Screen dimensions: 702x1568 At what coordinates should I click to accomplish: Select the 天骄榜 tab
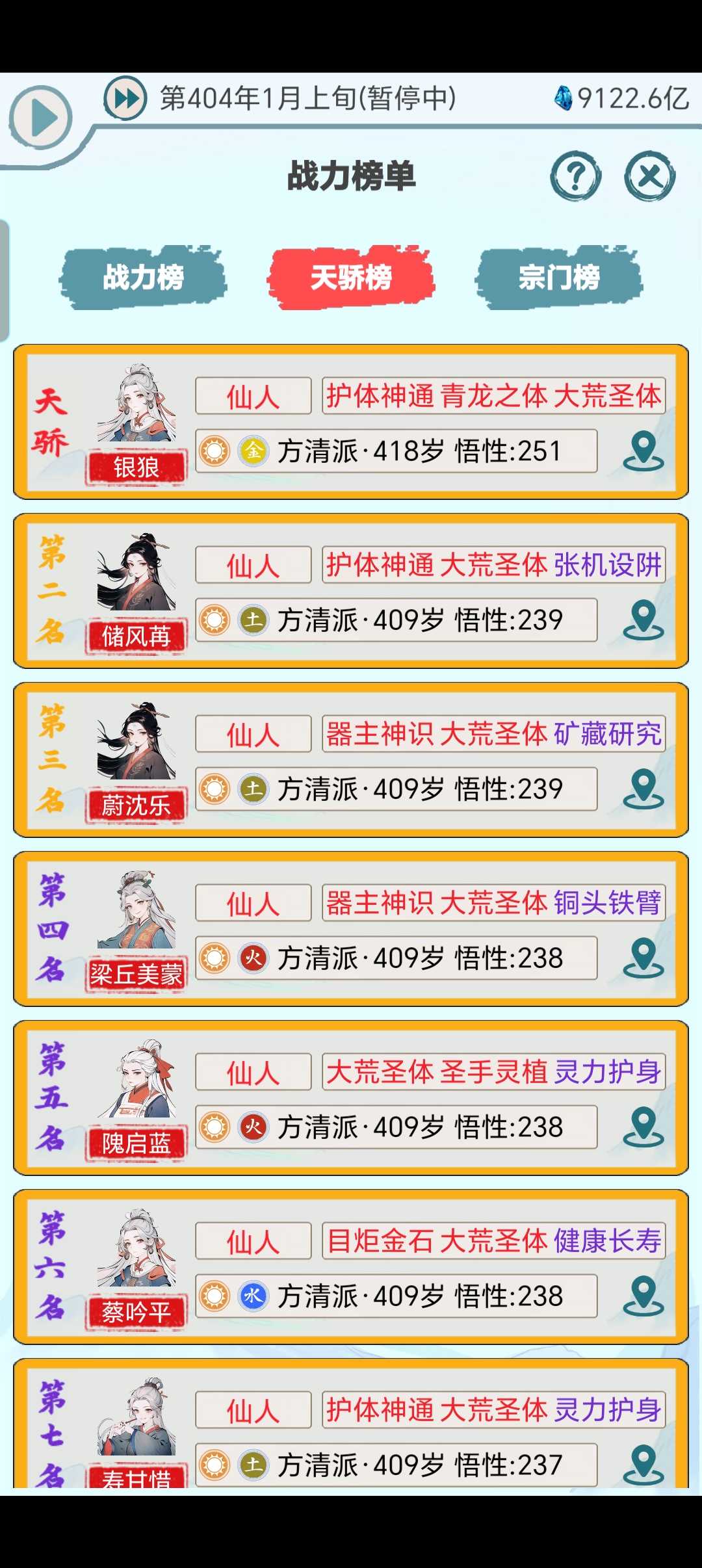coord(351,278)
